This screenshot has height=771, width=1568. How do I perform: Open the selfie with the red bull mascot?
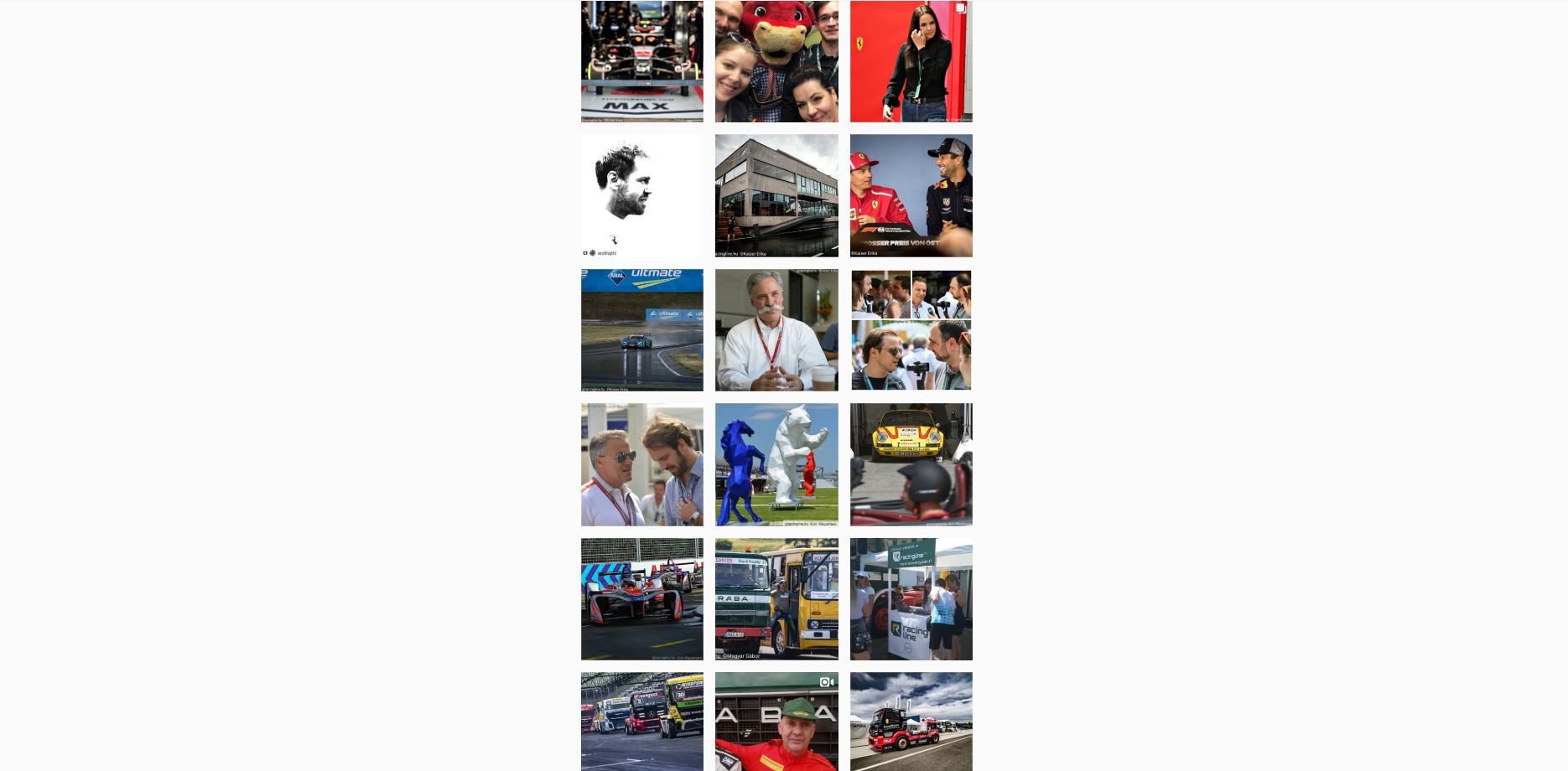pyautogui.click(x=776, y=61)
